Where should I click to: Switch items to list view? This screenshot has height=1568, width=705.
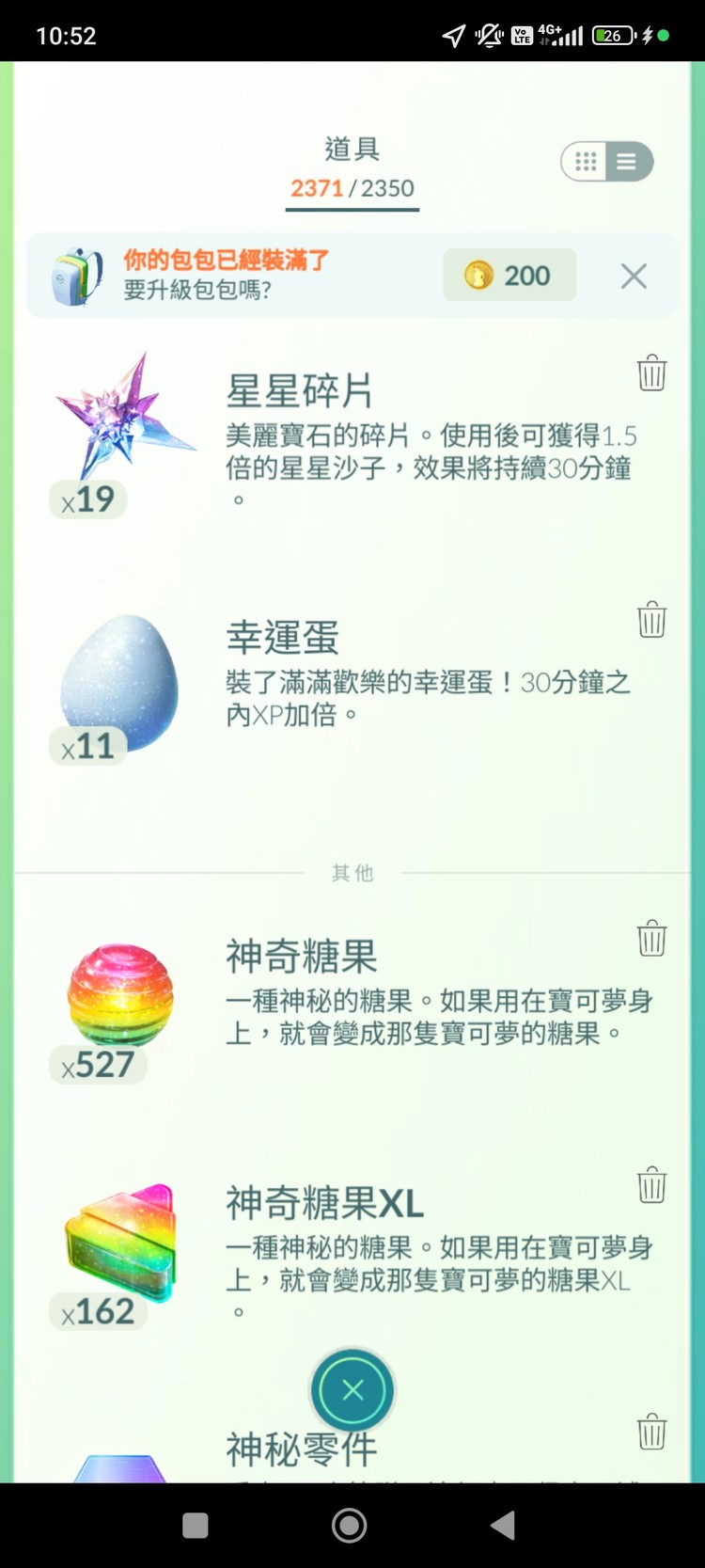click(x=626, y=161)
